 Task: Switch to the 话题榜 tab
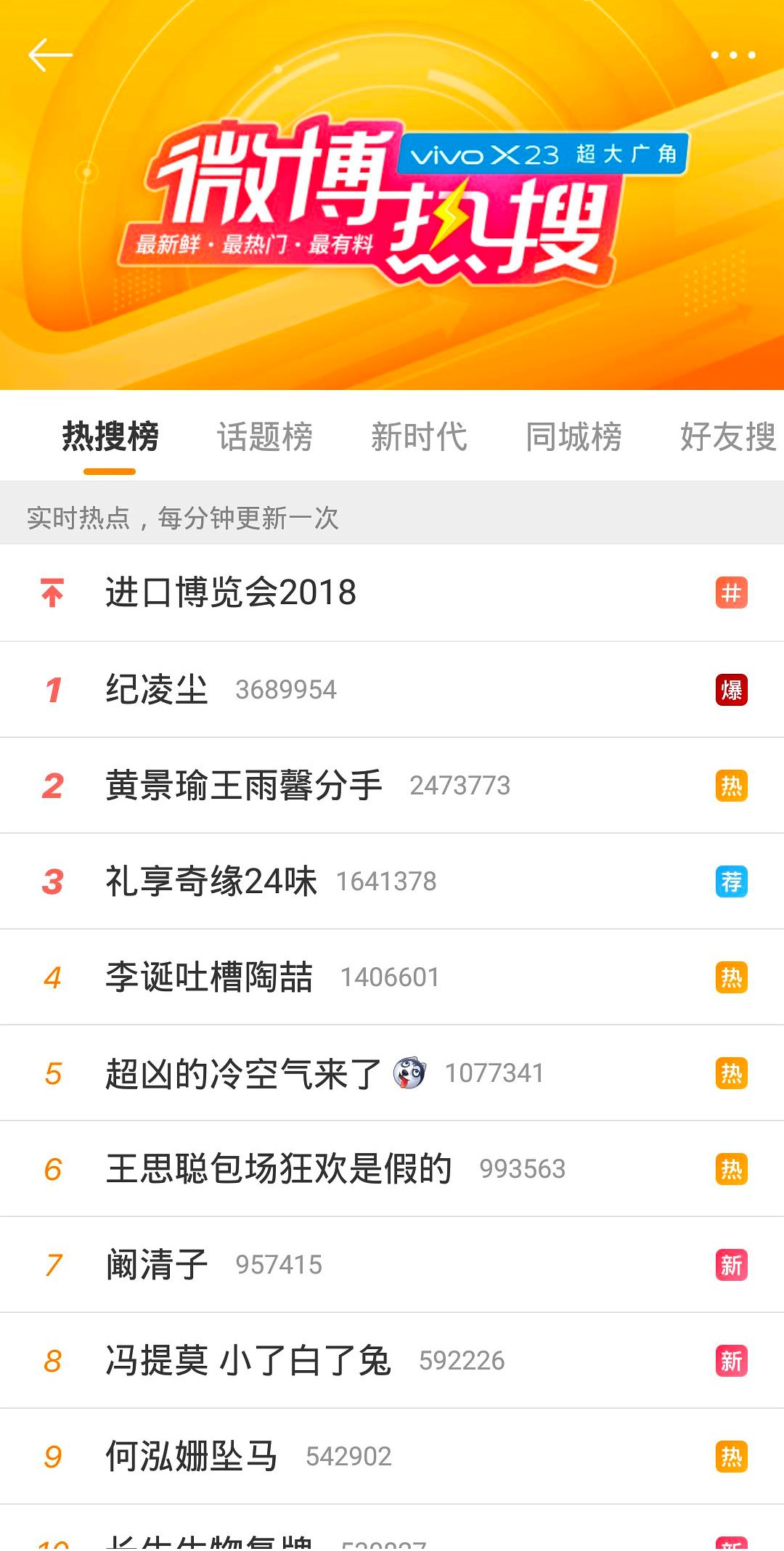[265, 437]
